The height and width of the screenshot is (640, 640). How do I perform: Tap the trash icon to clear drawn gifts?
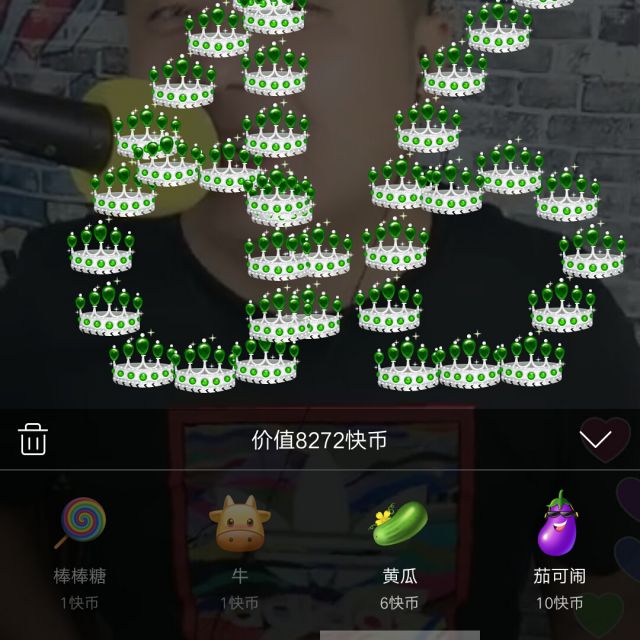coord(33,439)
